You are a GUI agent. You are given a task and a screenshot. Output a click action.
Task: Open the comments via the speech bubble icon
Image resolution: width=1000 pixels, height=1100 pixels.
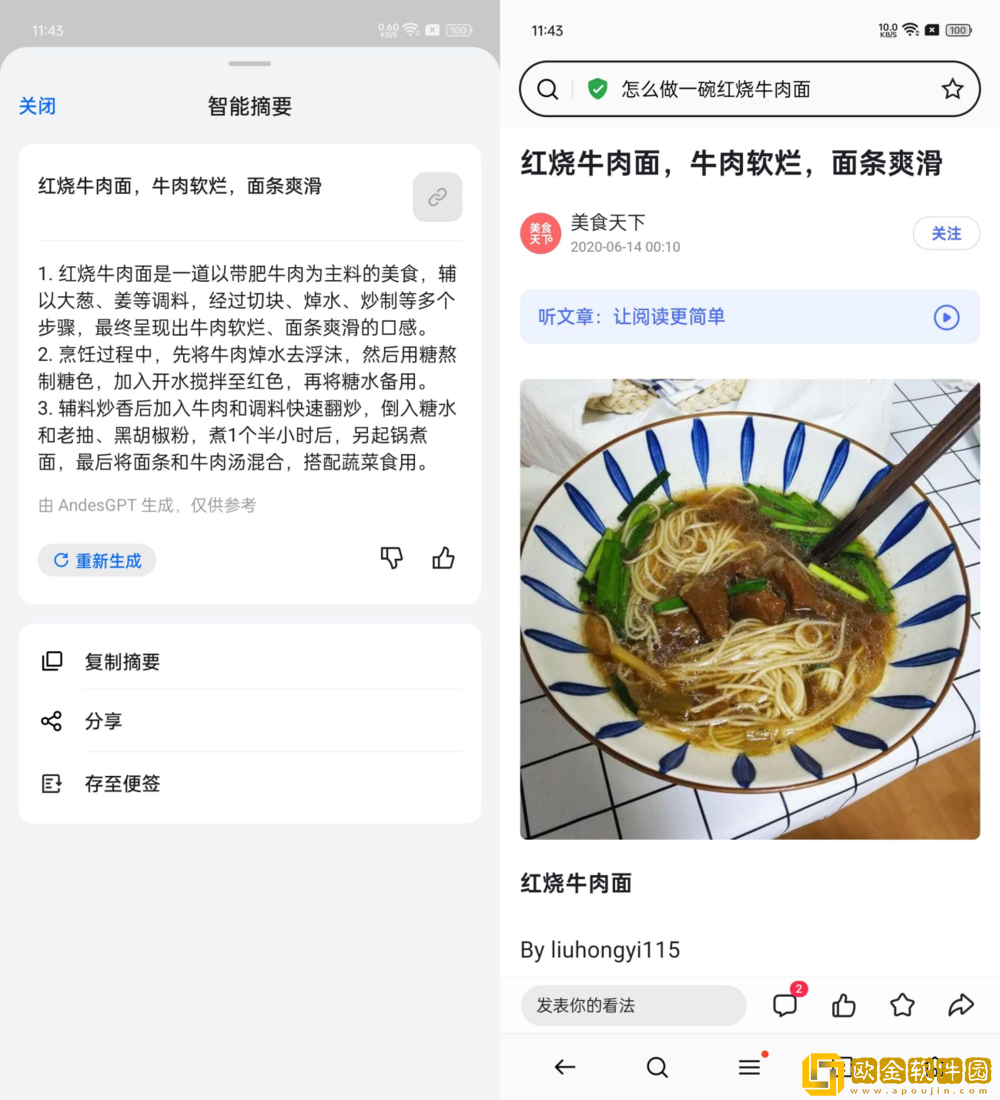785,1005
